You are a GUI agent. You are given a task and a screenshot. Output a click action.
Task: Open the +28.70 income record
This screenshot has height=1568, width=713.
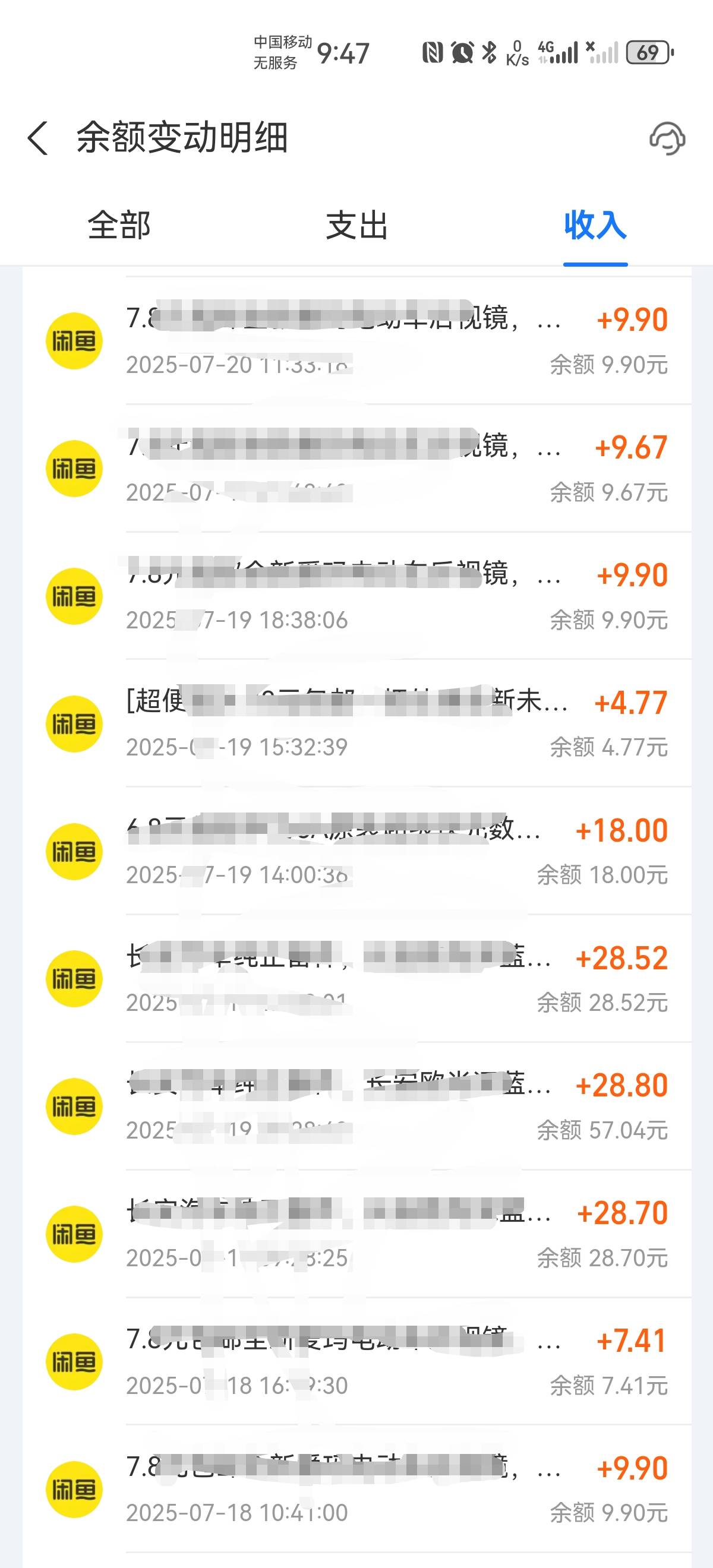357,1234
